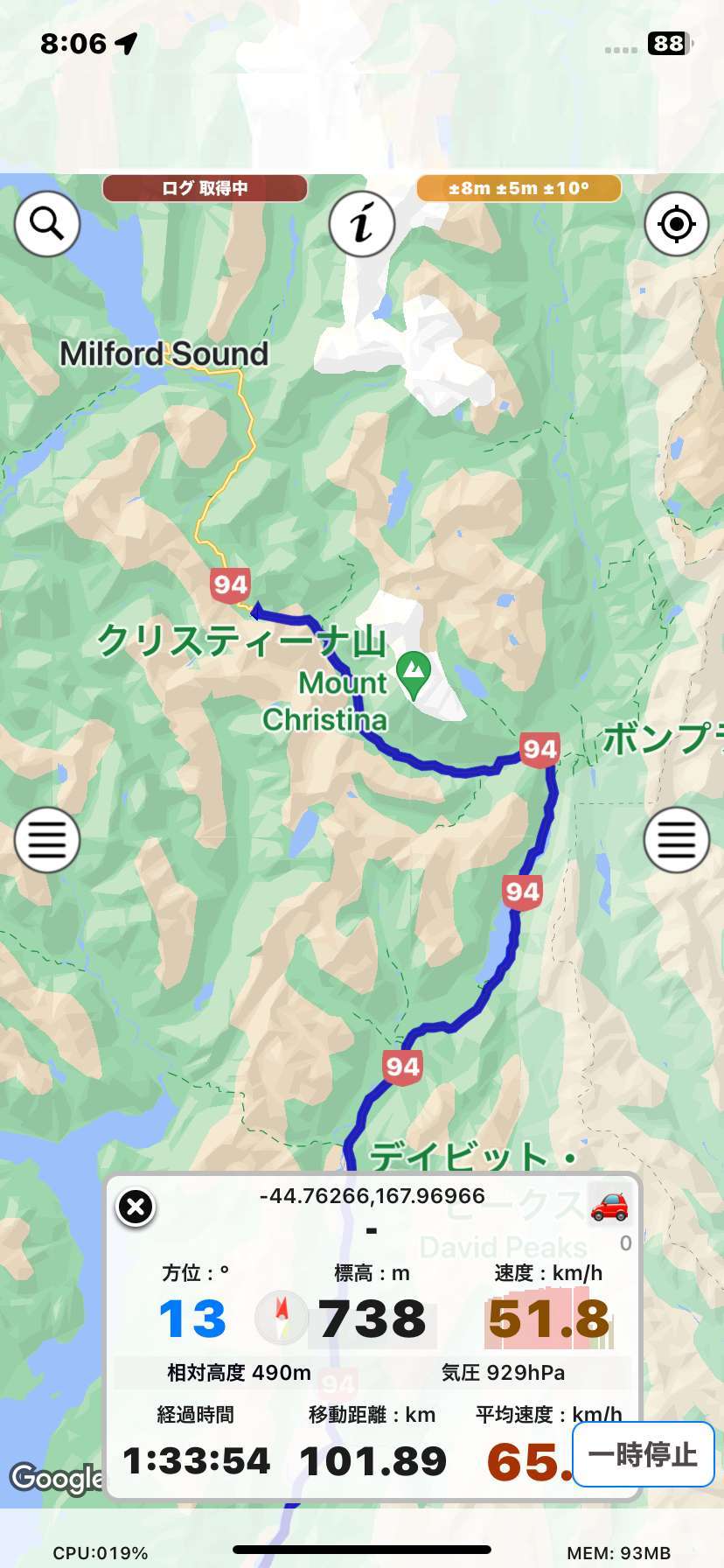Center map on current location
This screenshot has height=1568, width=724.
pos(676,224)
